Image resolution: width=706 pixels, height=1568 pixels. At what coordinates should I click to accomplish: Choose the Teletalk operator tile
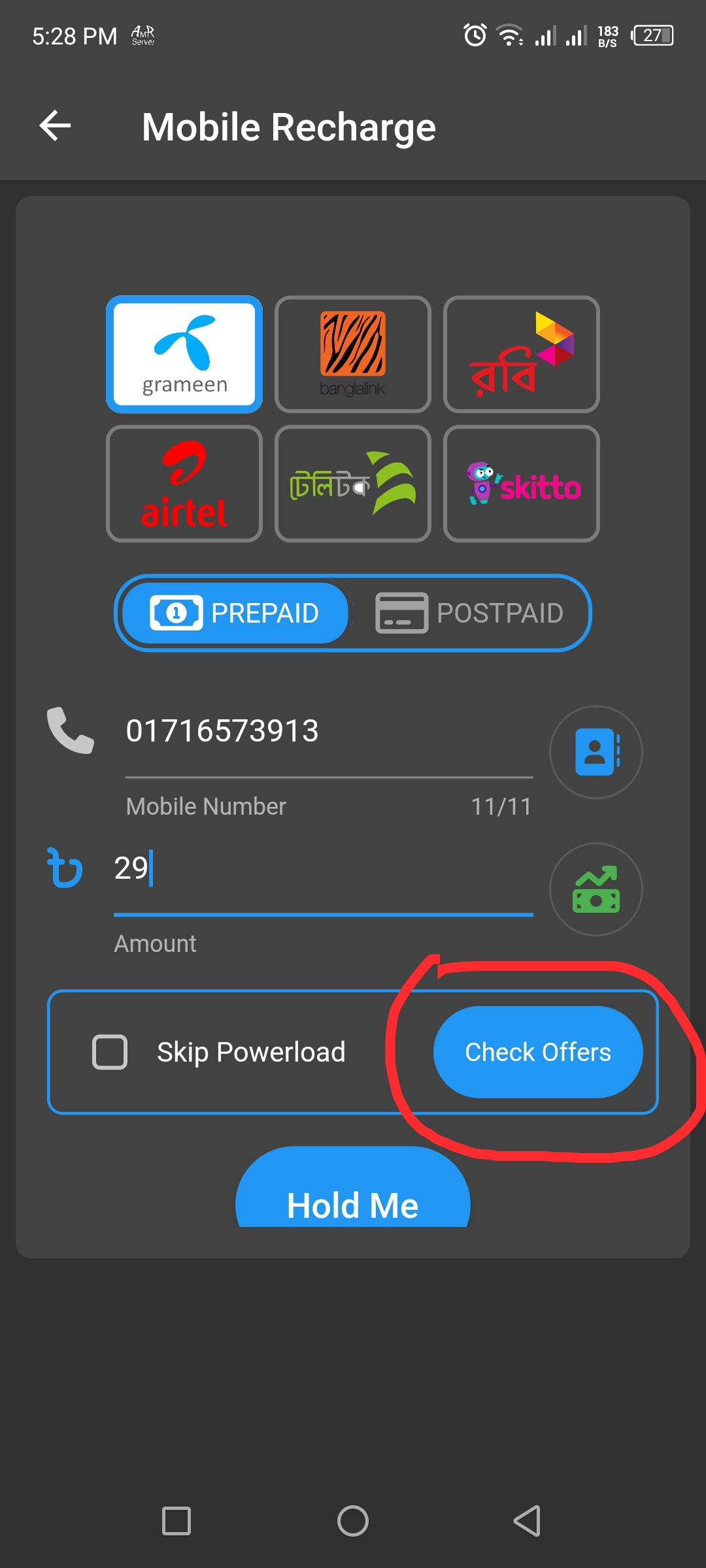[353, 483]
